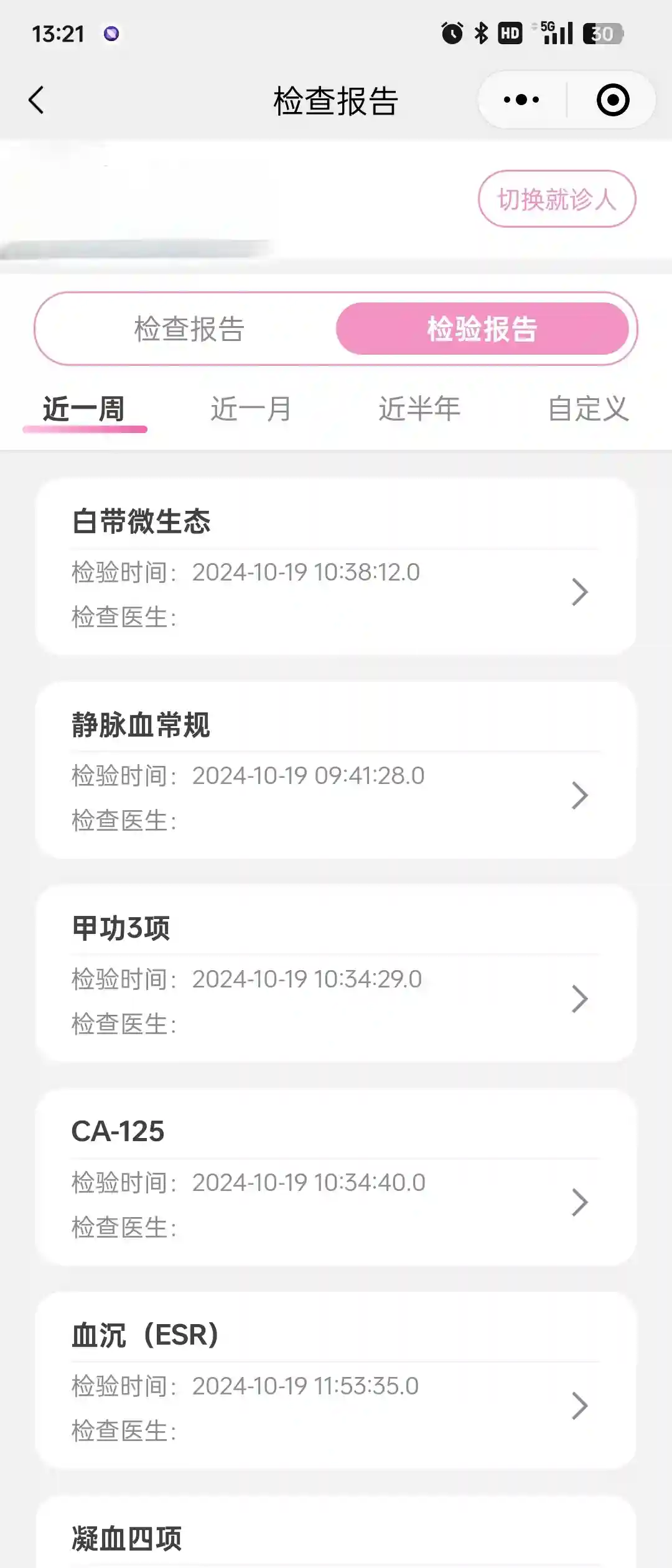View CA-125 test result
This screenshot has width=672, height=1568.
click(336, 1177)
